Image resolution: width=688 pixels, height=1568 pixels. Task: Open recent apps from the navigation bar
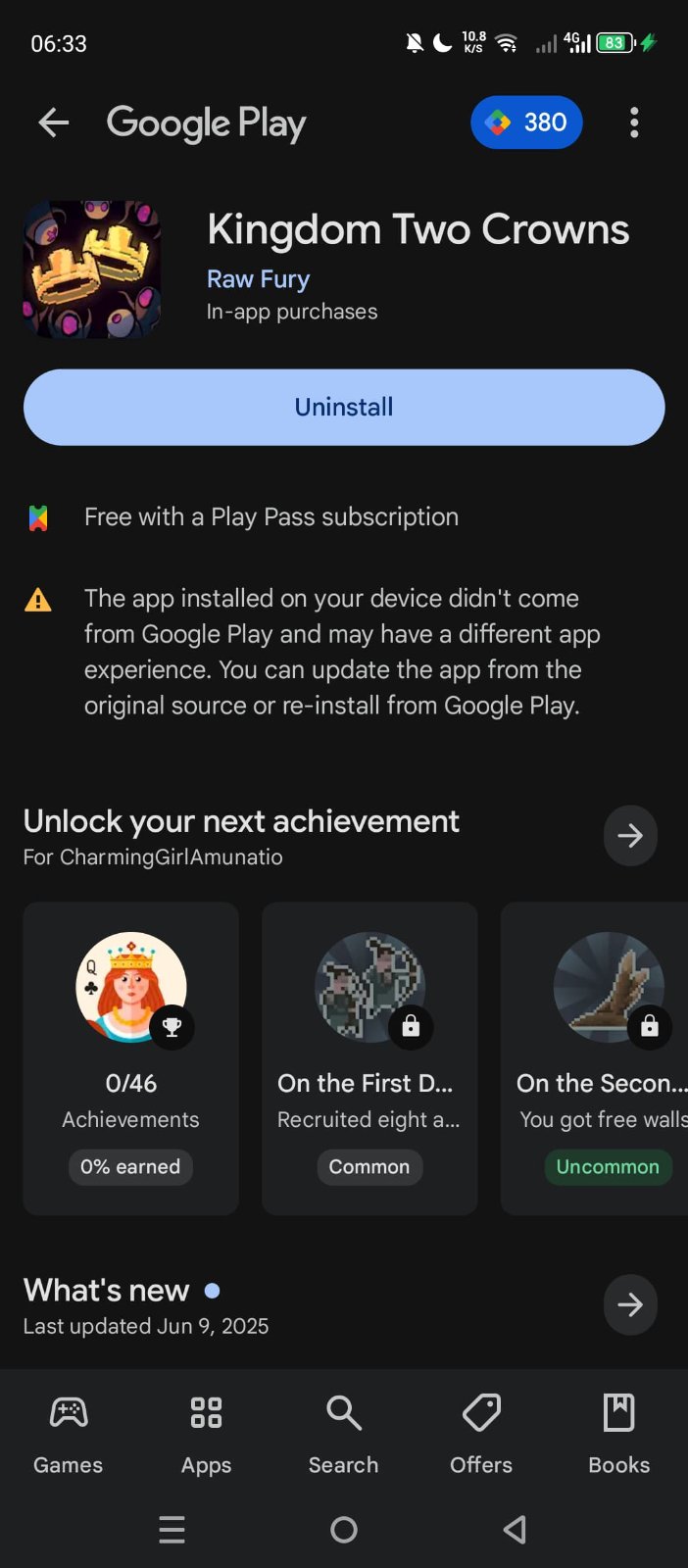[x=172, y=1530]
